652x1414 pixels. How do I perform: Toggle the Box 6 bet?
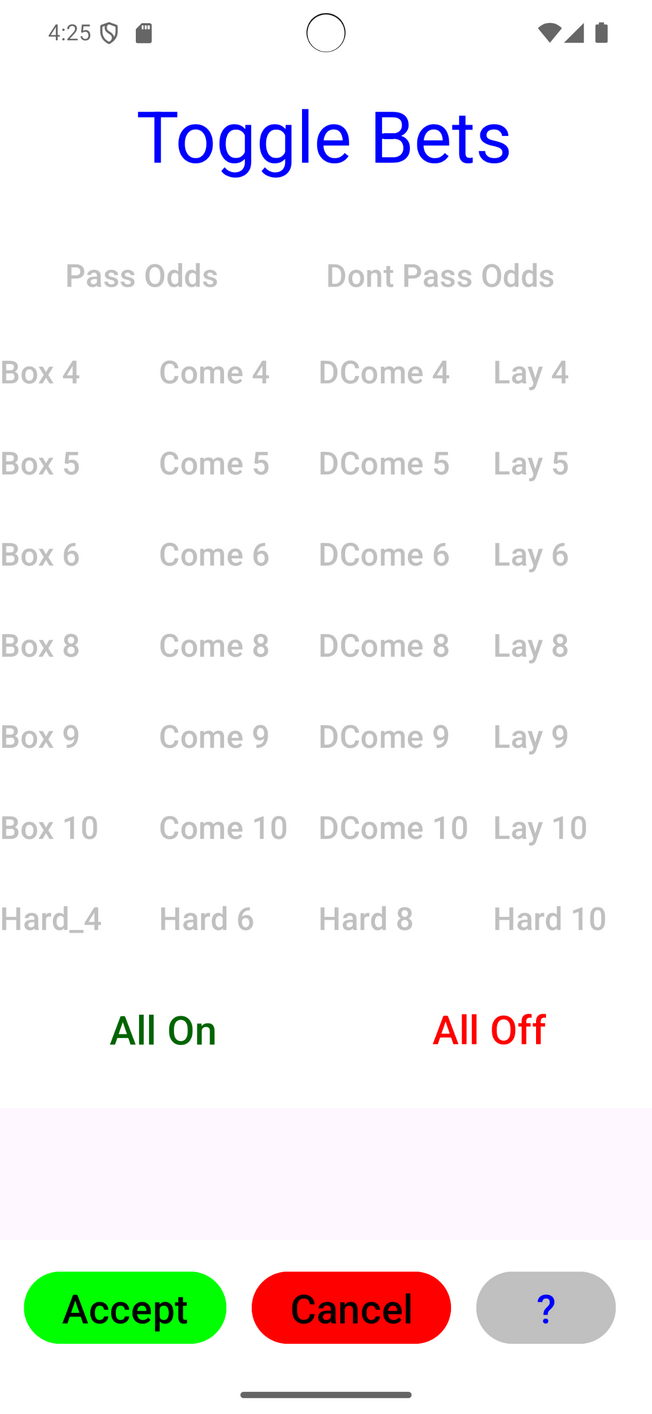[x=40, y=554]
